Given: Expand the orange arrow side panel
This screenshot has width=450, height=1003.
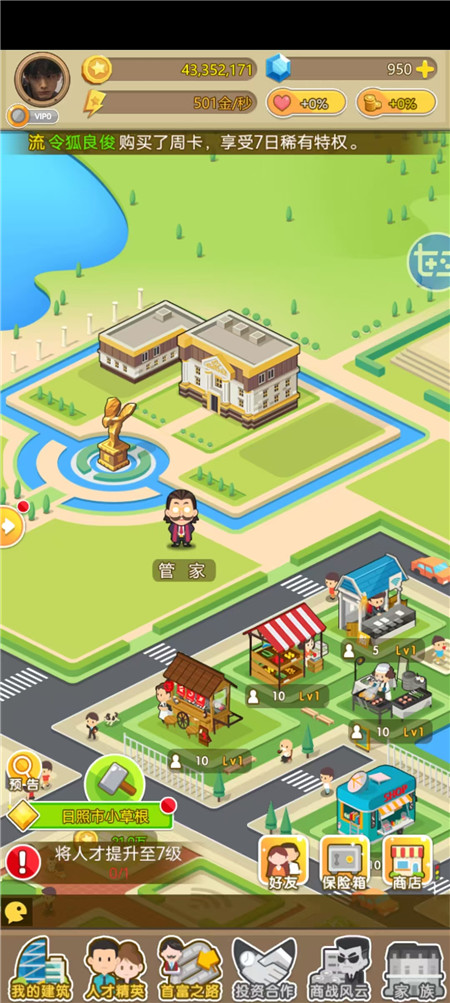Looking at the screenshot, I should pyautogui.click(x=11, y=526).
